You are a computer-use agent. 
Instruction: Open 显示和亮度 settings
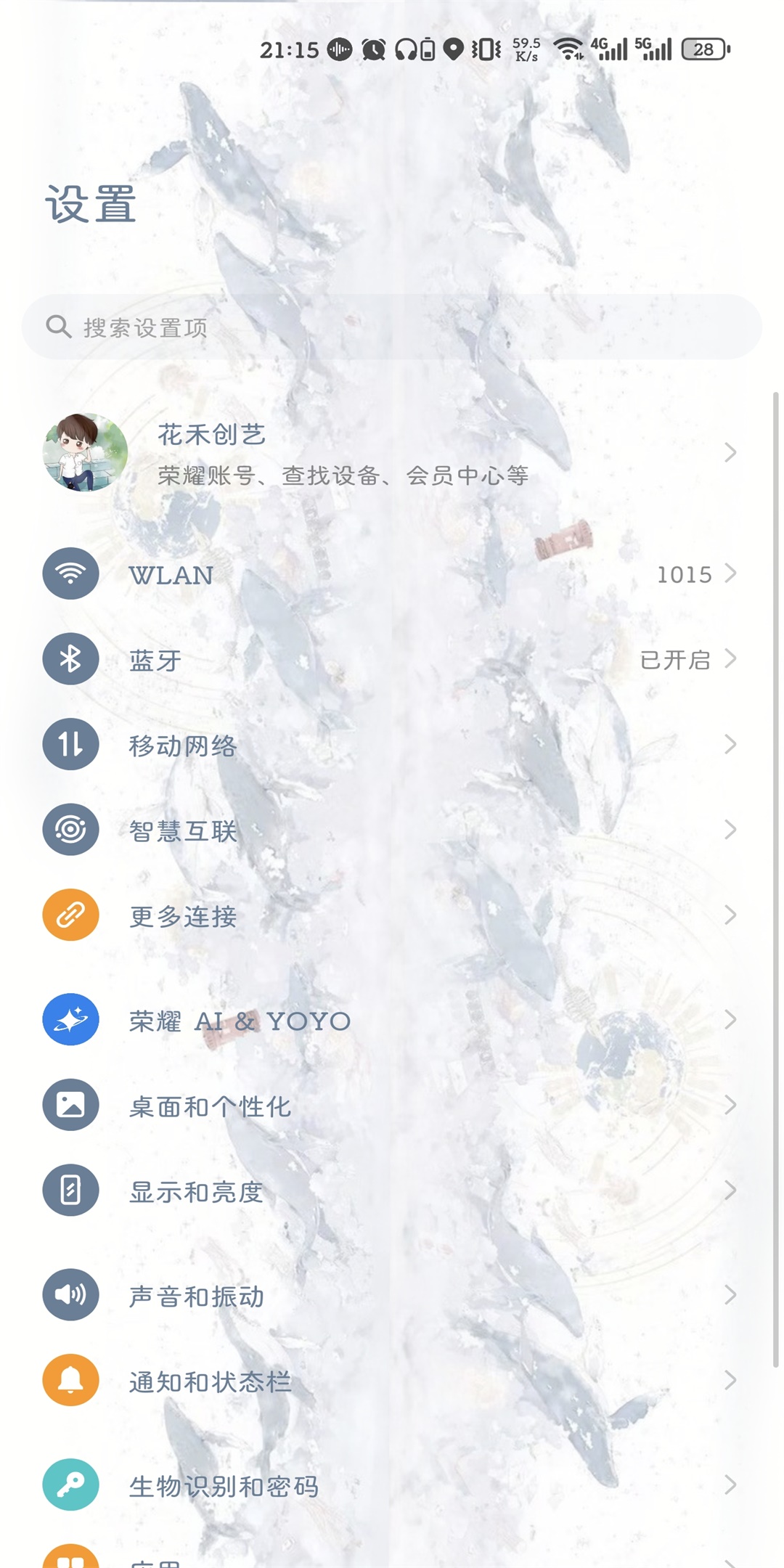click(x=392, y=1191)
